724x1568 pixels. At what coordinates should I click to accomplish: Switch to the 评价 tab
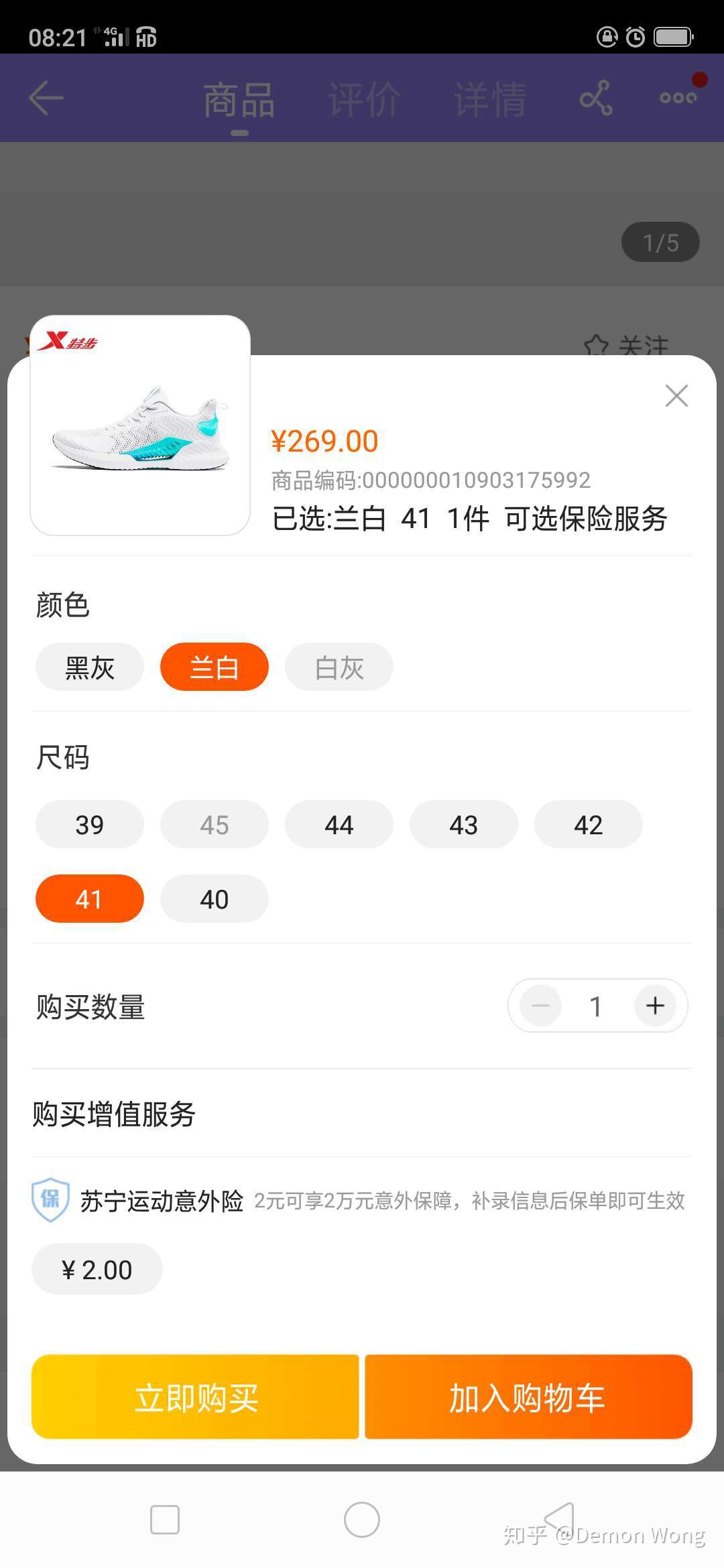tap(364, 97)
